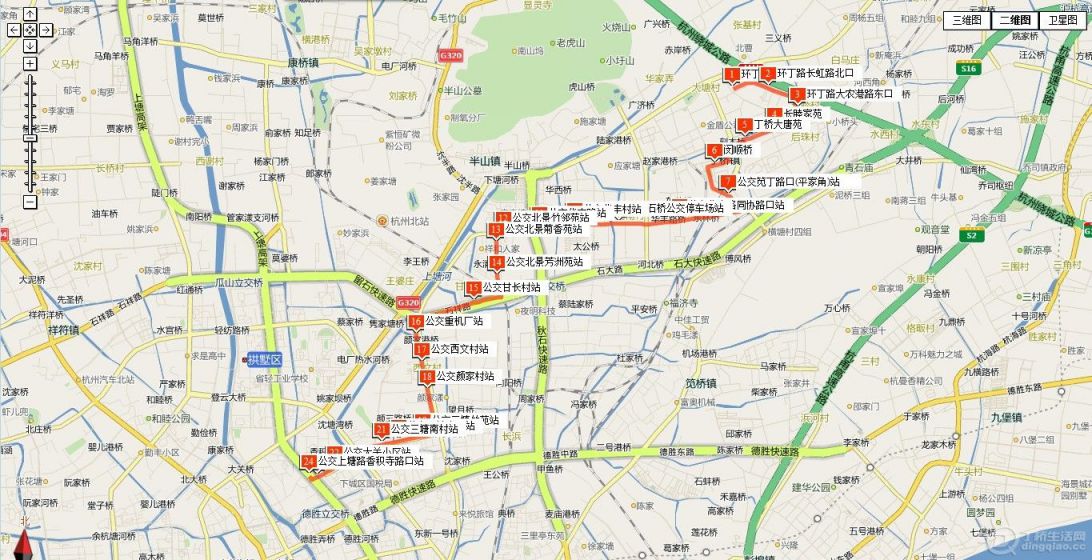Viewport: 1092px width, 560px height.
Task: Pan the map left with arrow
Action: (14, 30)
